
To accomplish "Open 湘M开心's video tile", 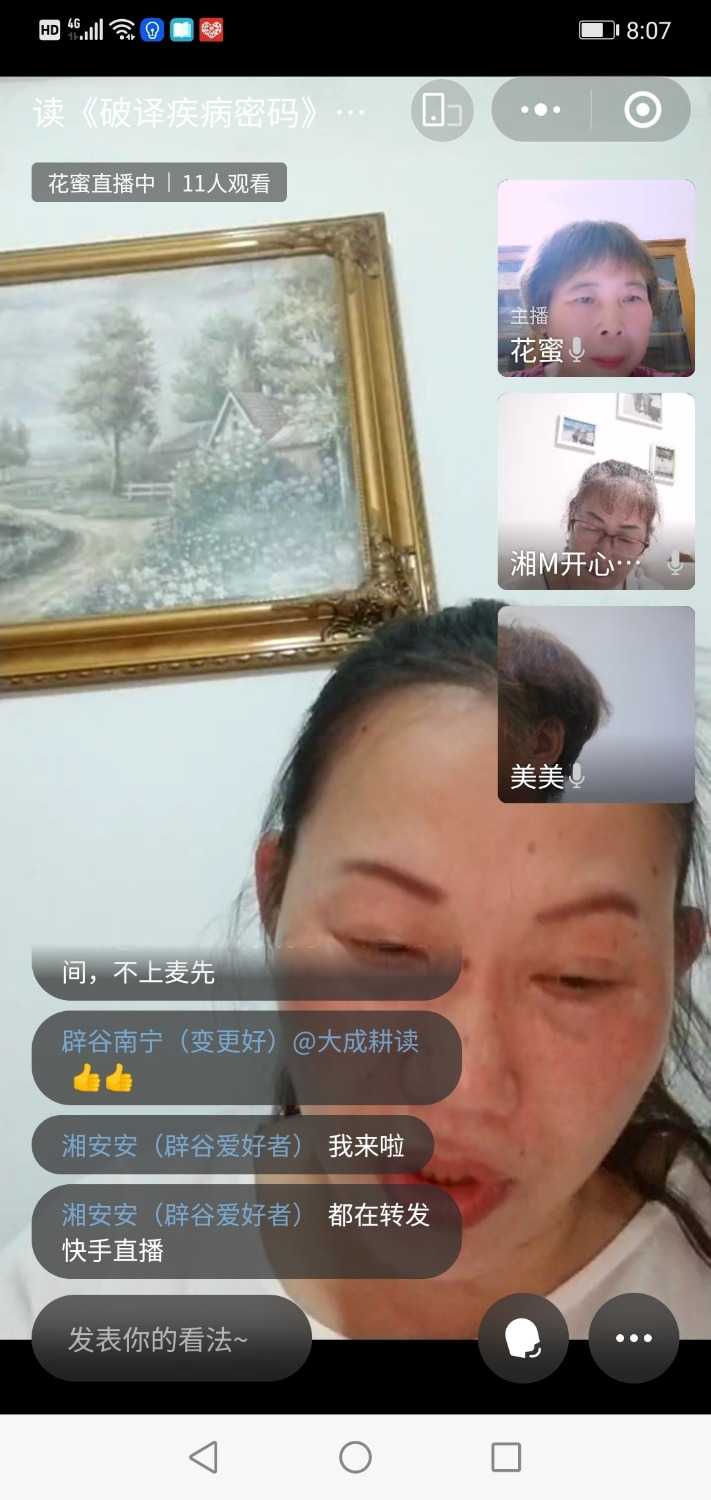I will tap(596, 491).
